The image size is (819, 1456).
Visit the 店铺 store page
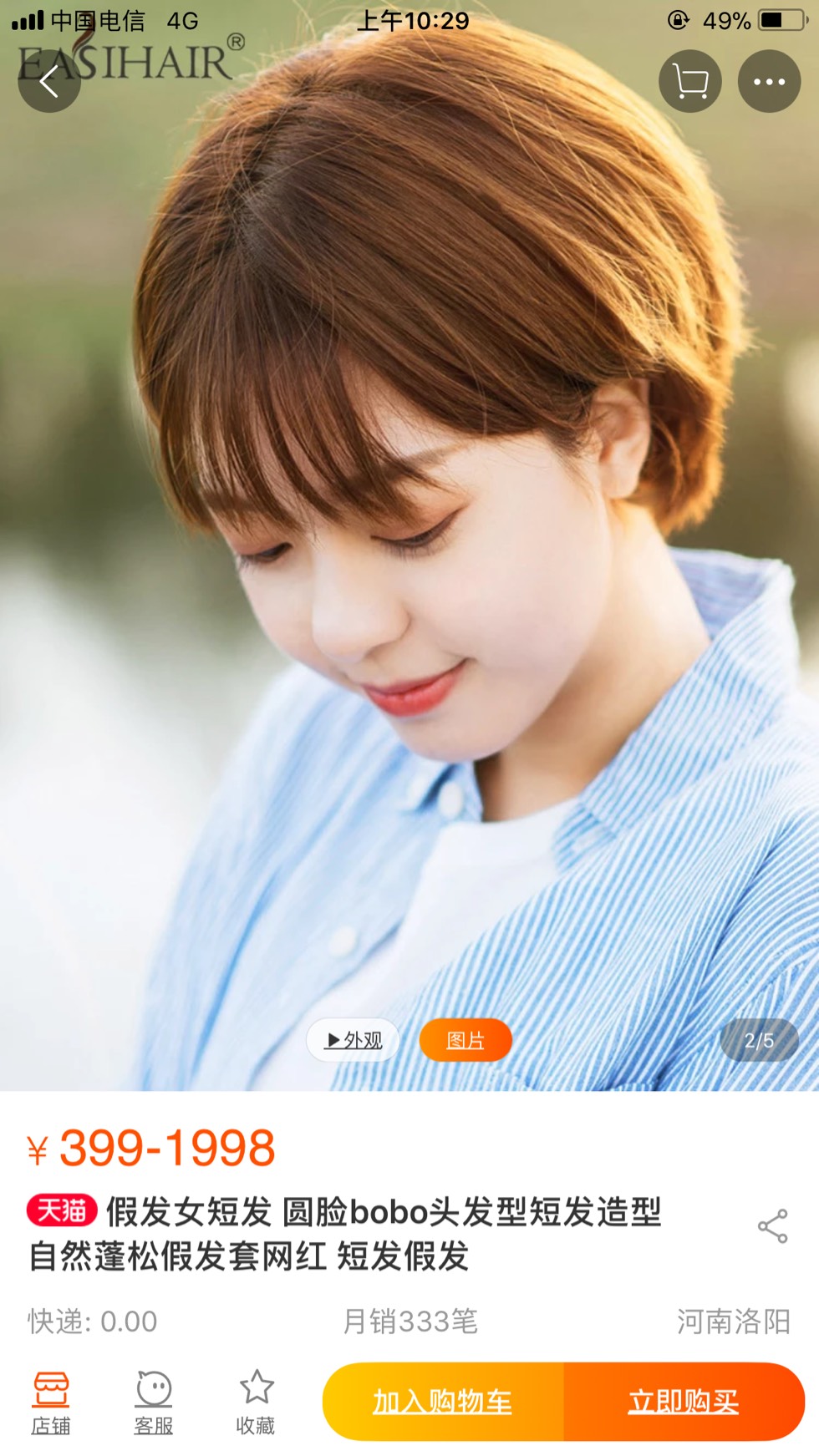[x=51, y=1402]
